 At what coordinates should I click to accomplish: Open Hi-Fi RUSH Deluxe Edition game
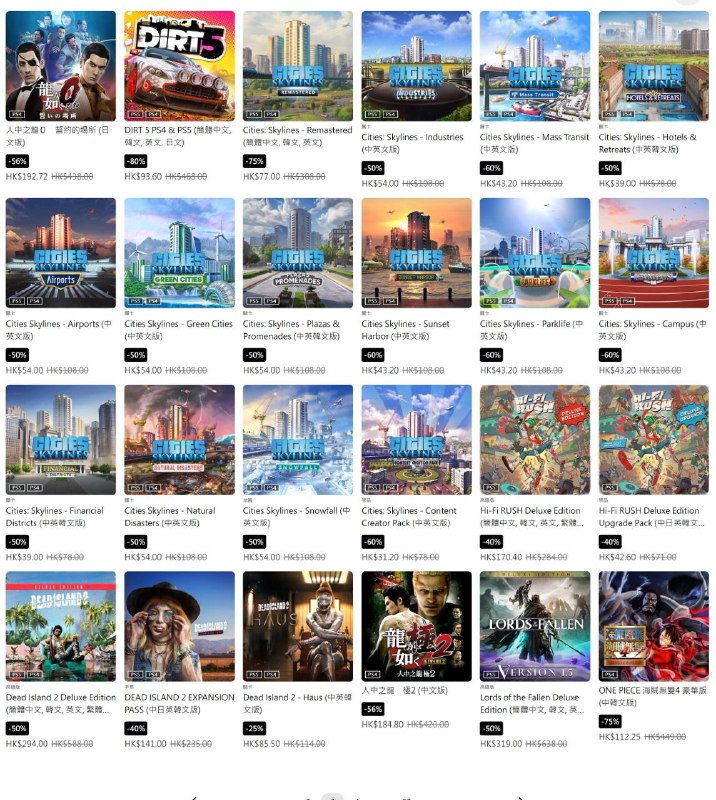pyautogui.click(x=535, y=439)
